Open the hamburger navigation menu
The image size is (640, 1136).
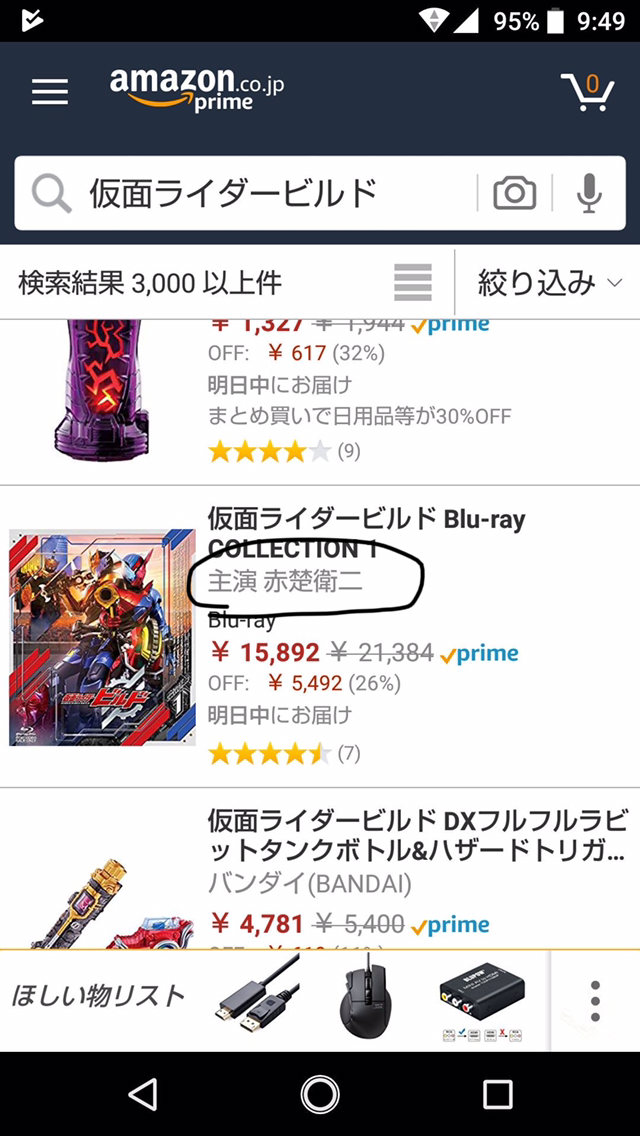click(49, 93)
